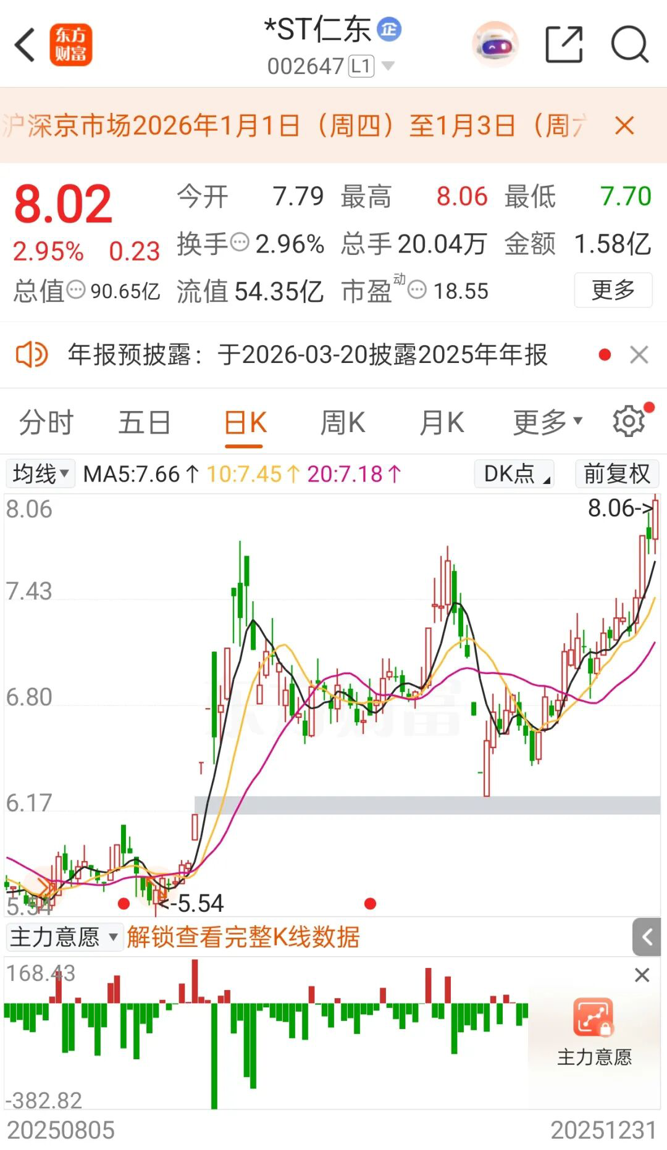Dismiss the market holiday notice banner
Image resolution: width=667 pixels, height=1150 pixels.
(625, 125)
